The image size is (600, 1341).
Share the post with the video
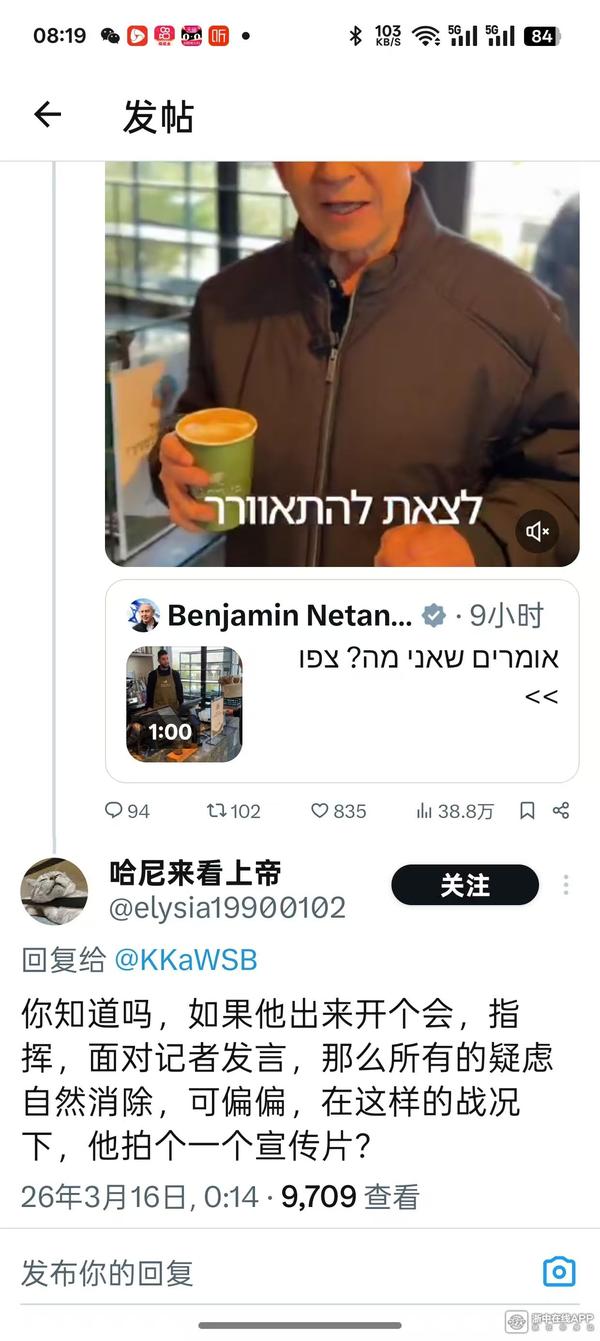561,811
